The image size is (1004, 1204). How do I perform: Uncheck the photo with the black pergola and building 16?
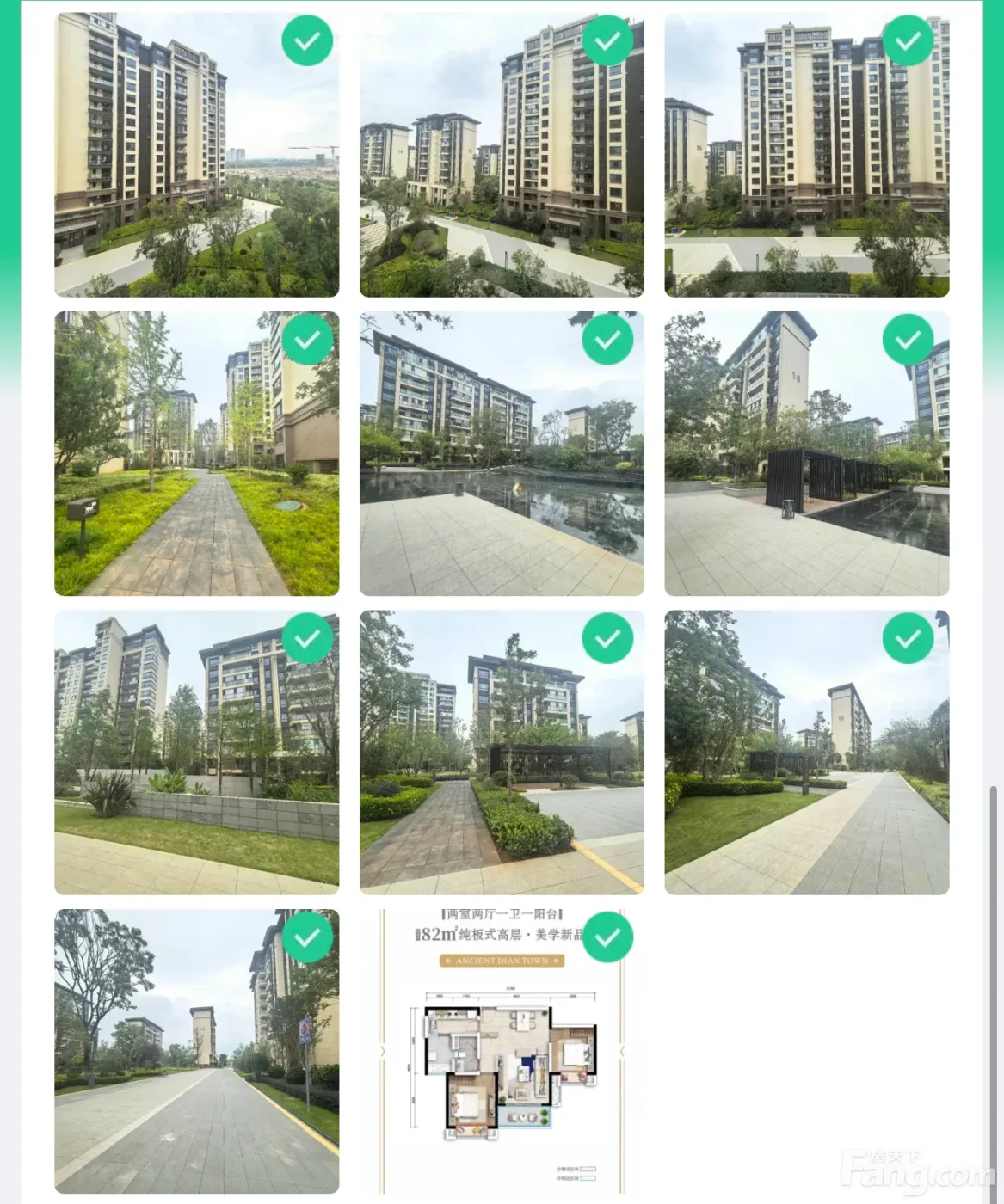tap(908, 340)
